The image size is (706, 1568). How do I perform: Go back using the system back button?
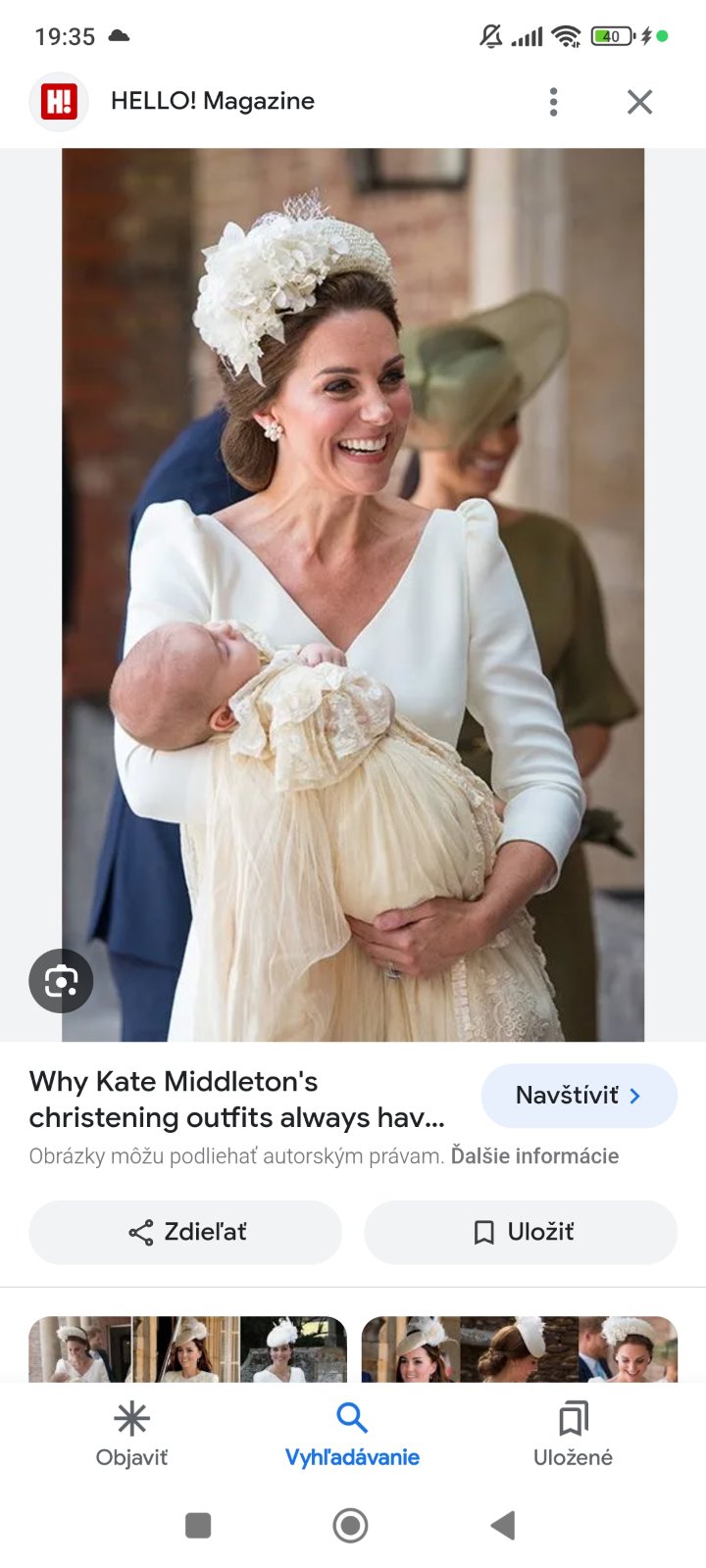(503, 1525)
